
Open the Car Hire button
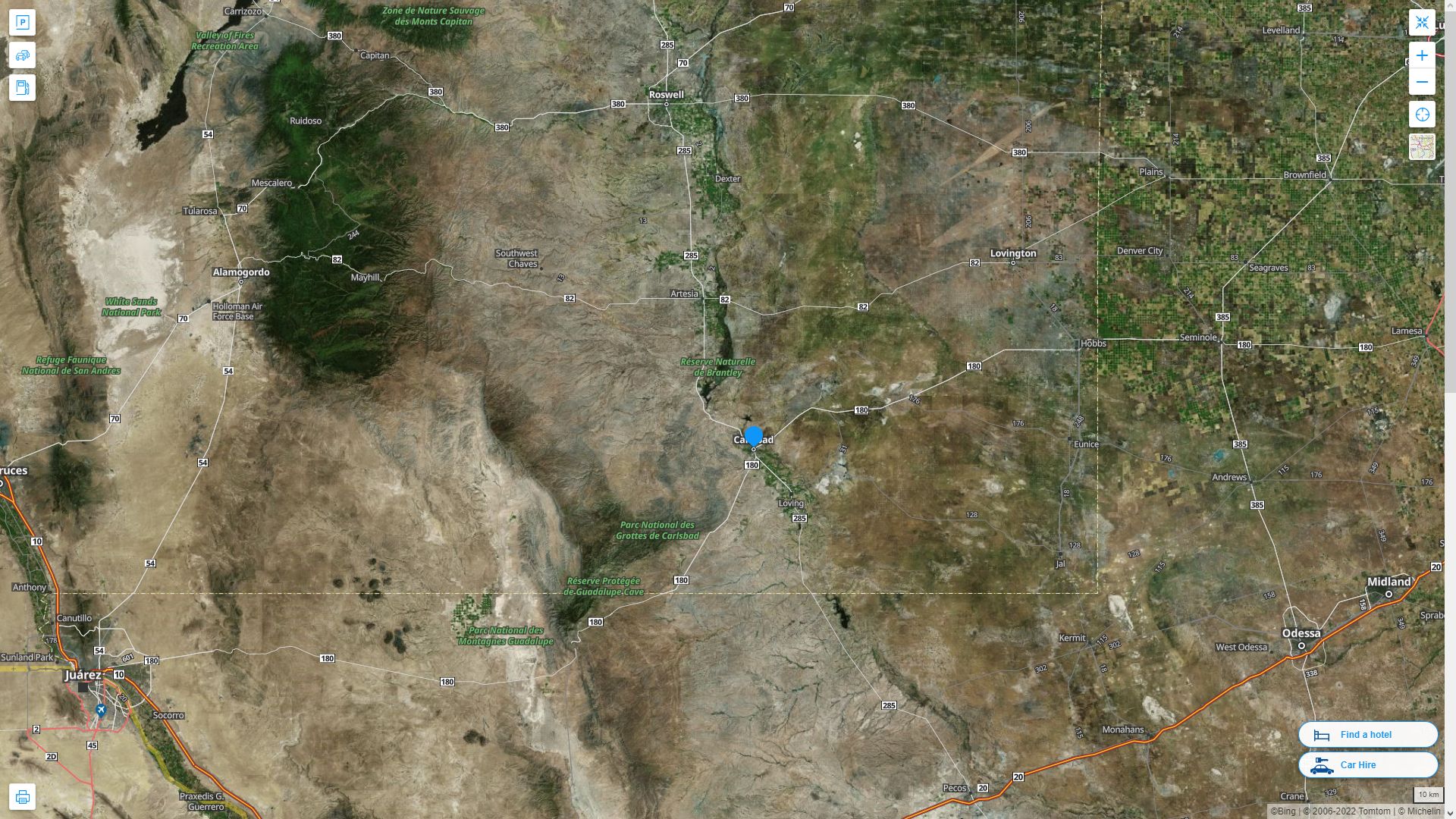tap(1367, 764)
